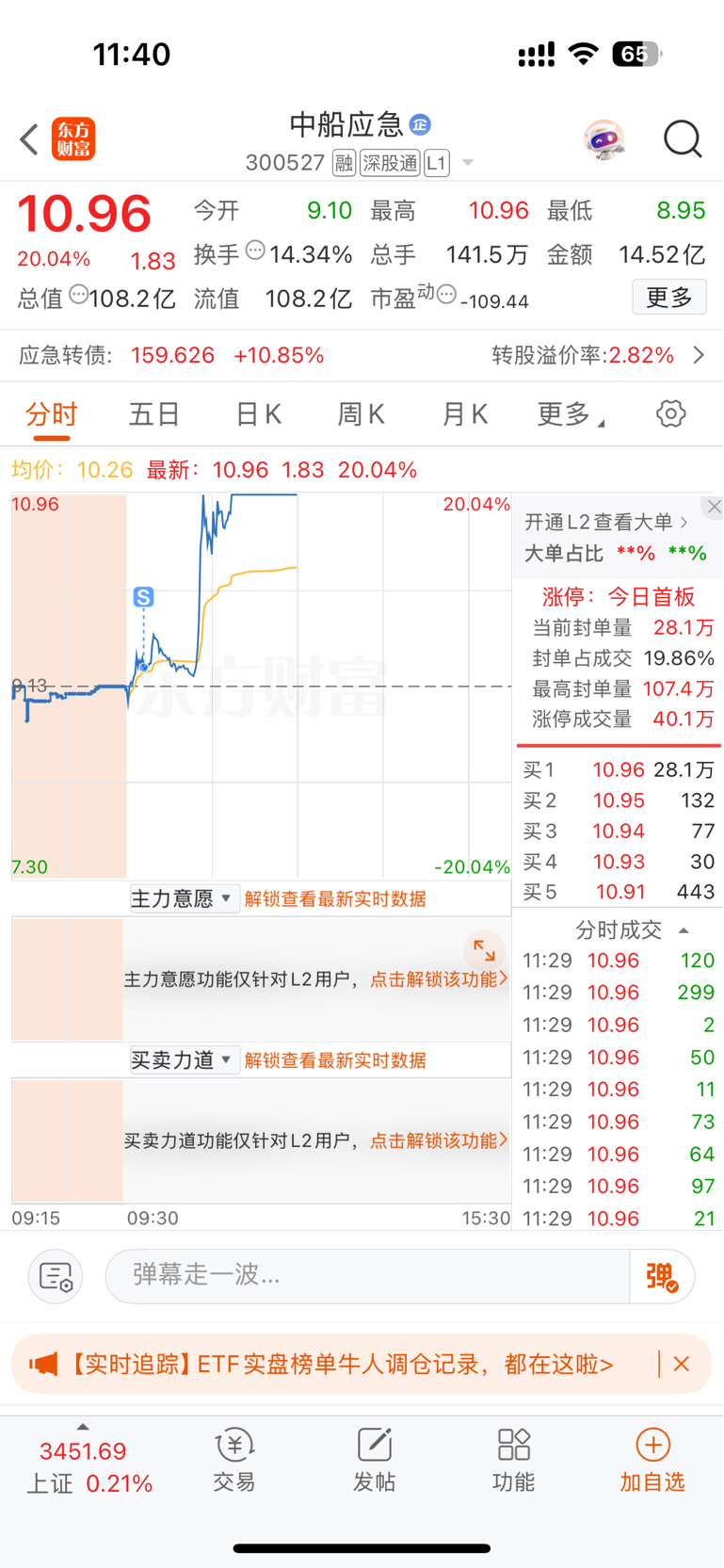Screen dimensions: 724x1568
Task: Open the 交易 trading tab
Action: [x=234, y=1460]
